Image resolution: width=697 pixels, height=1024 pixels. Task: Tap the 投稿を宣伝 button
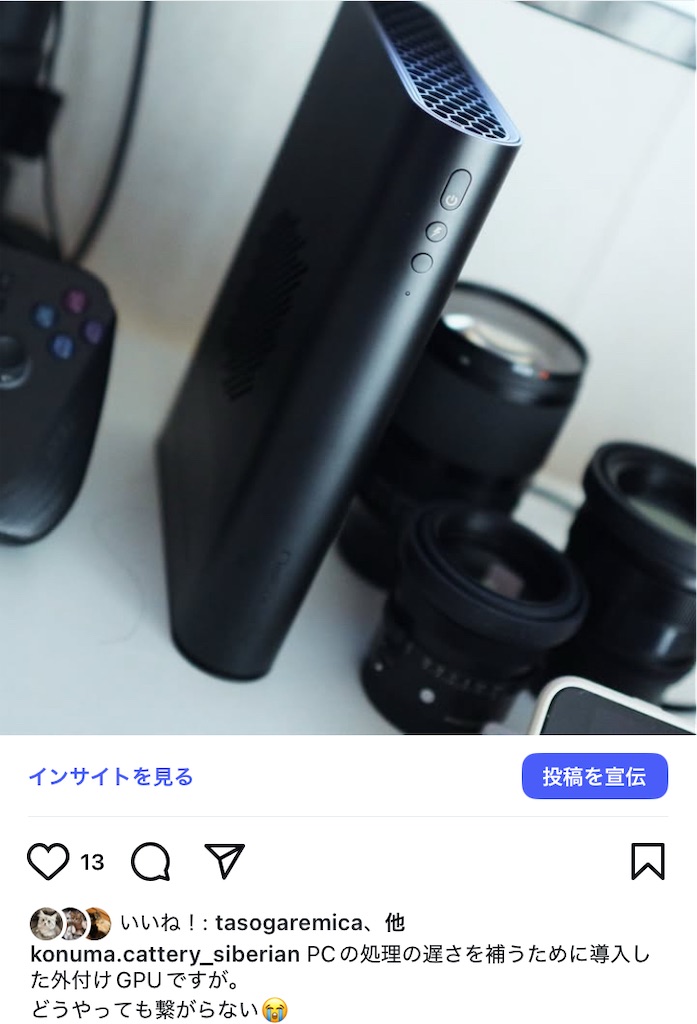[x=594, y=776]
